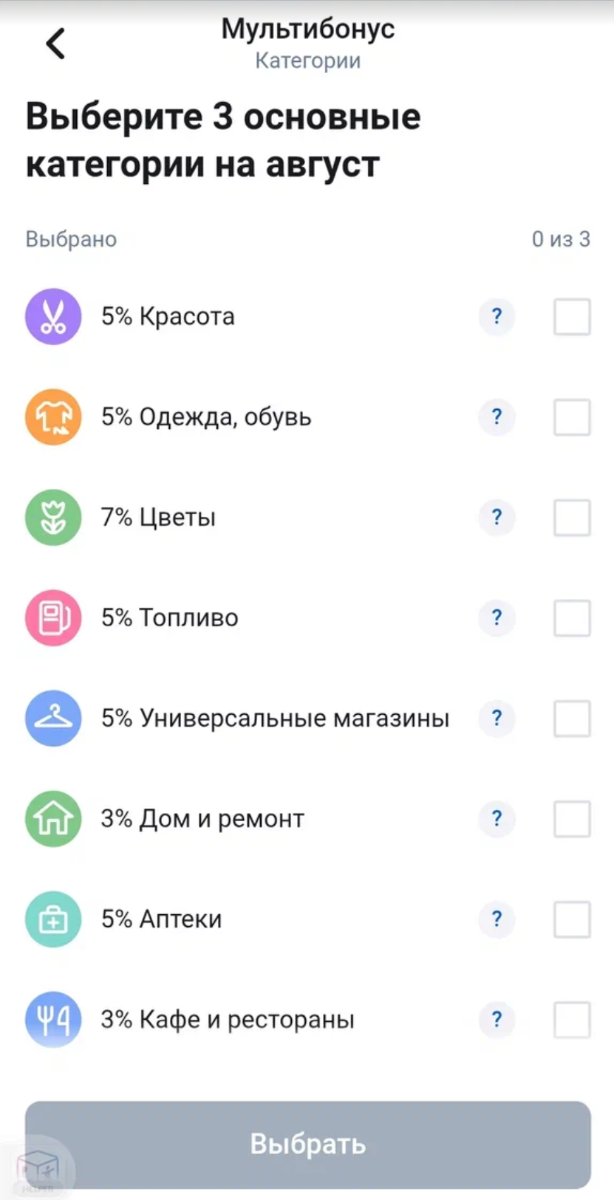Viewport: 614px width, 1200px height.
Task: Open the Аптеки question mark info
Action: click(x=497, y=919)
